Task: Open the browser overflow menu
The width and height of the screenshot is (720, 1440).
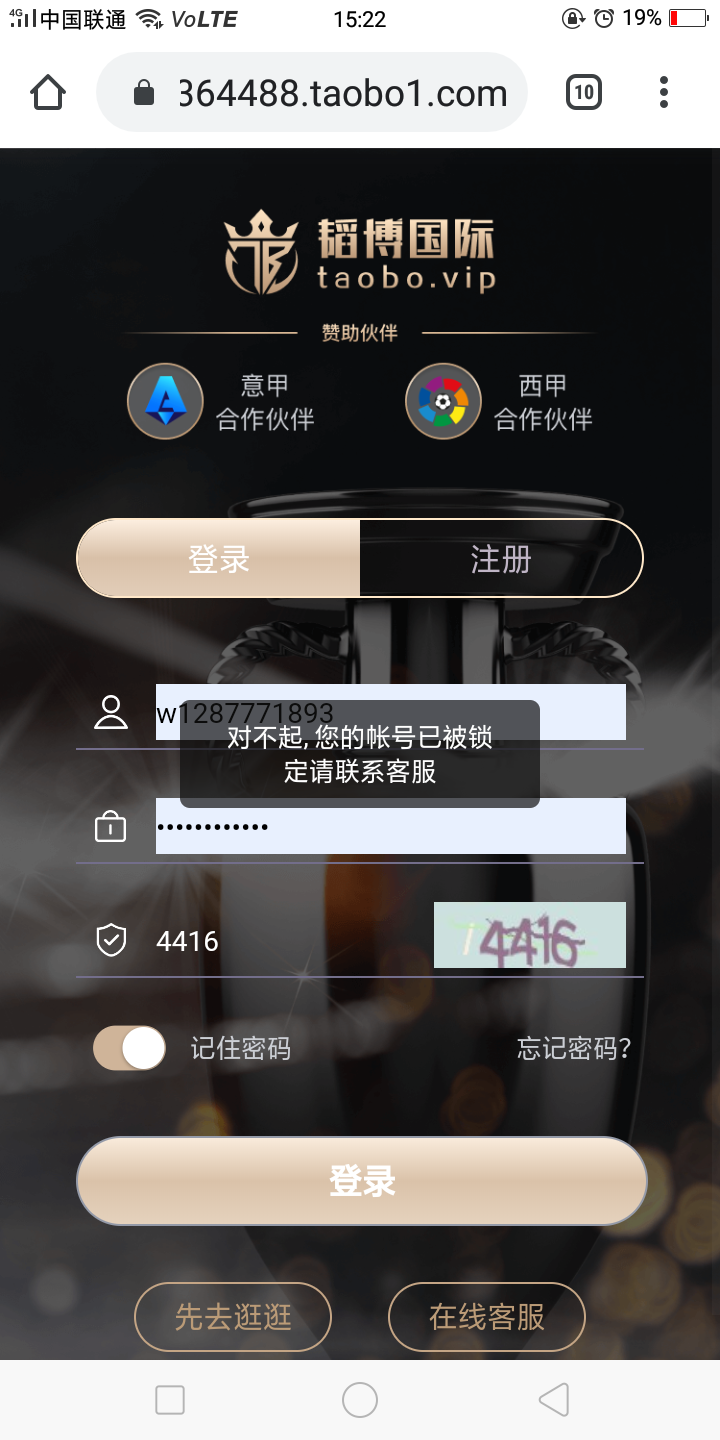Action: (663, 93)
